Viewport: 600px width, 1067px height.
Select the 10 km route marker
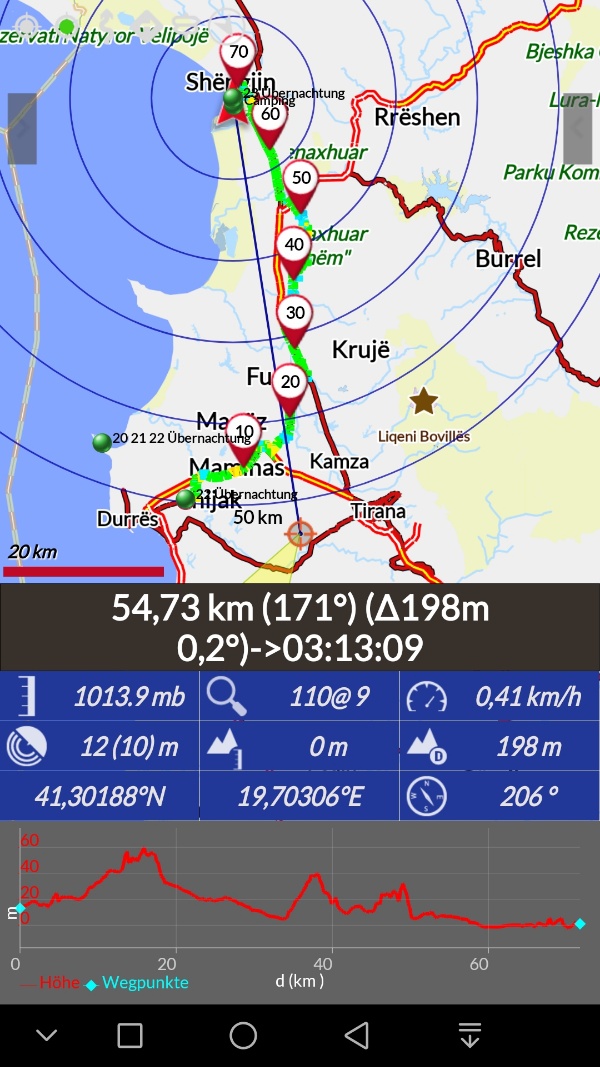245,439
